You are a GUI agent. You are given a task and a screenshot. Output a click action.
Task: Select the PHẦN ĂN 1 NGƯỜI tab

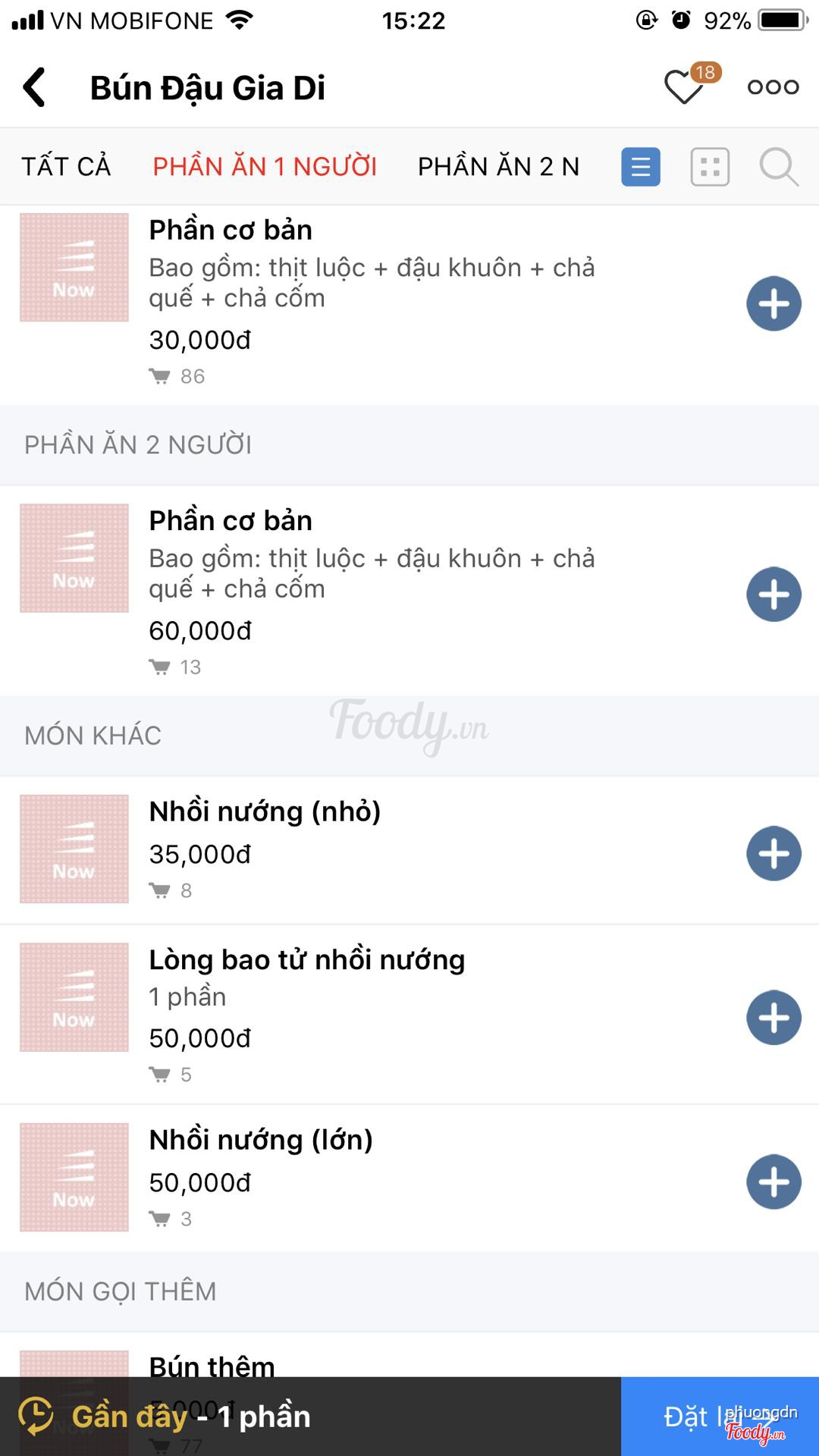[x=265, y=166]
